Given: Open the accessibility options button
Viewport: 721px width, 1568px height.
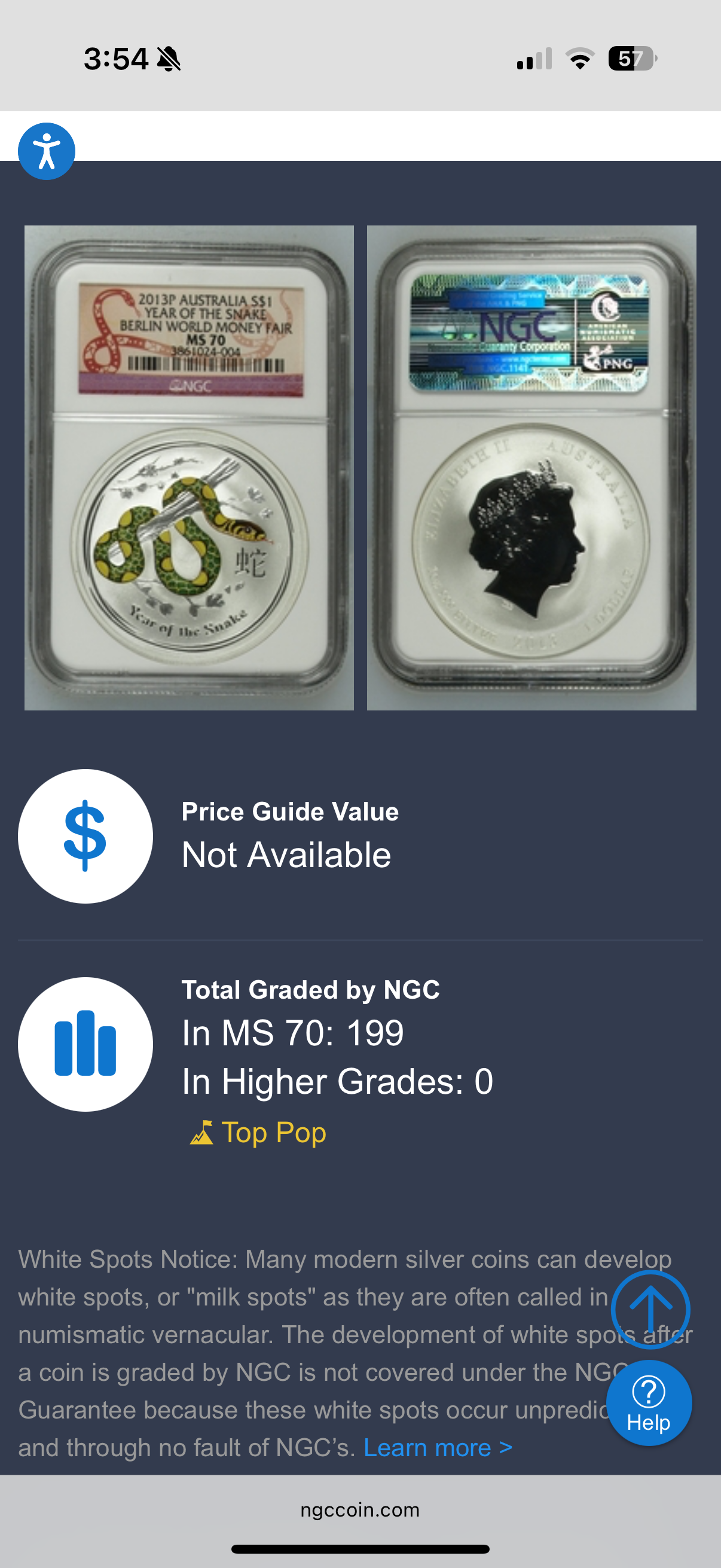Looking at the screenshot, I should (x=46, y=151).
